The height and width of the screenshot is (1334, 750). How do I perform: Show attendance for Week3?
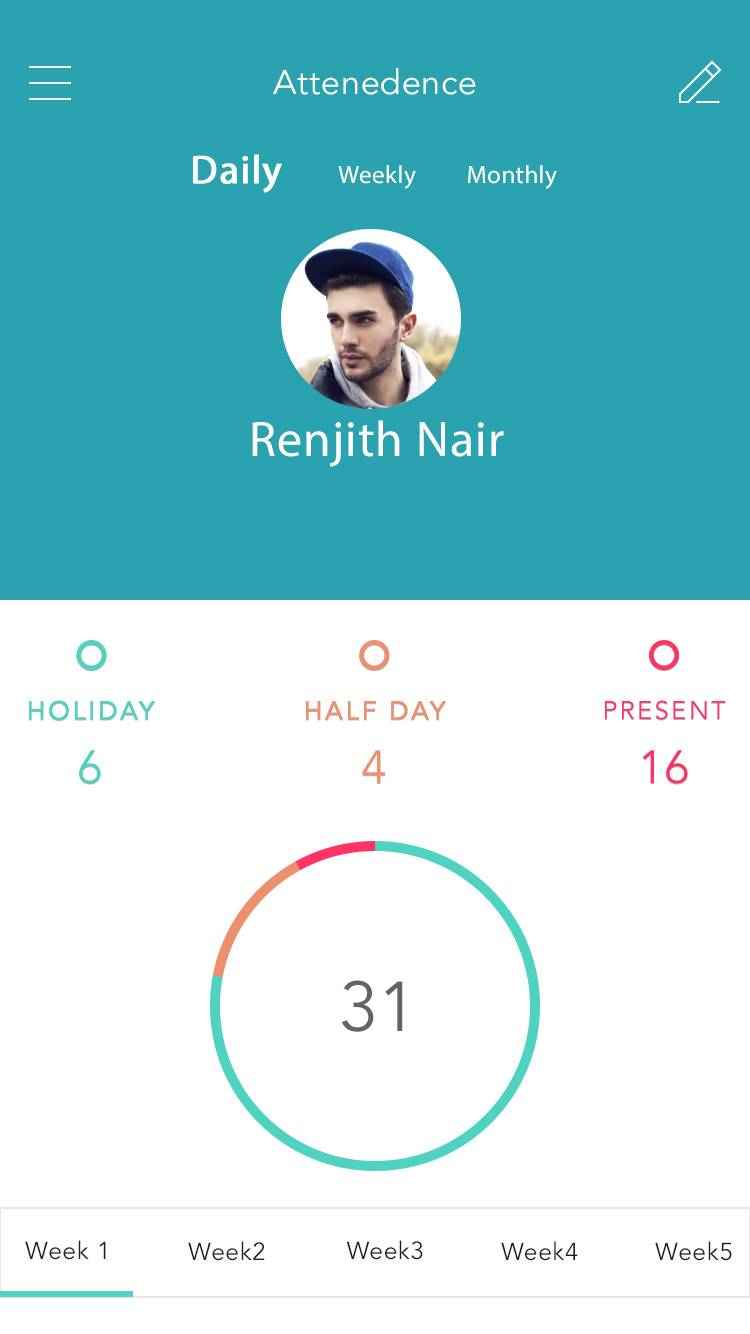point(385,1251)
